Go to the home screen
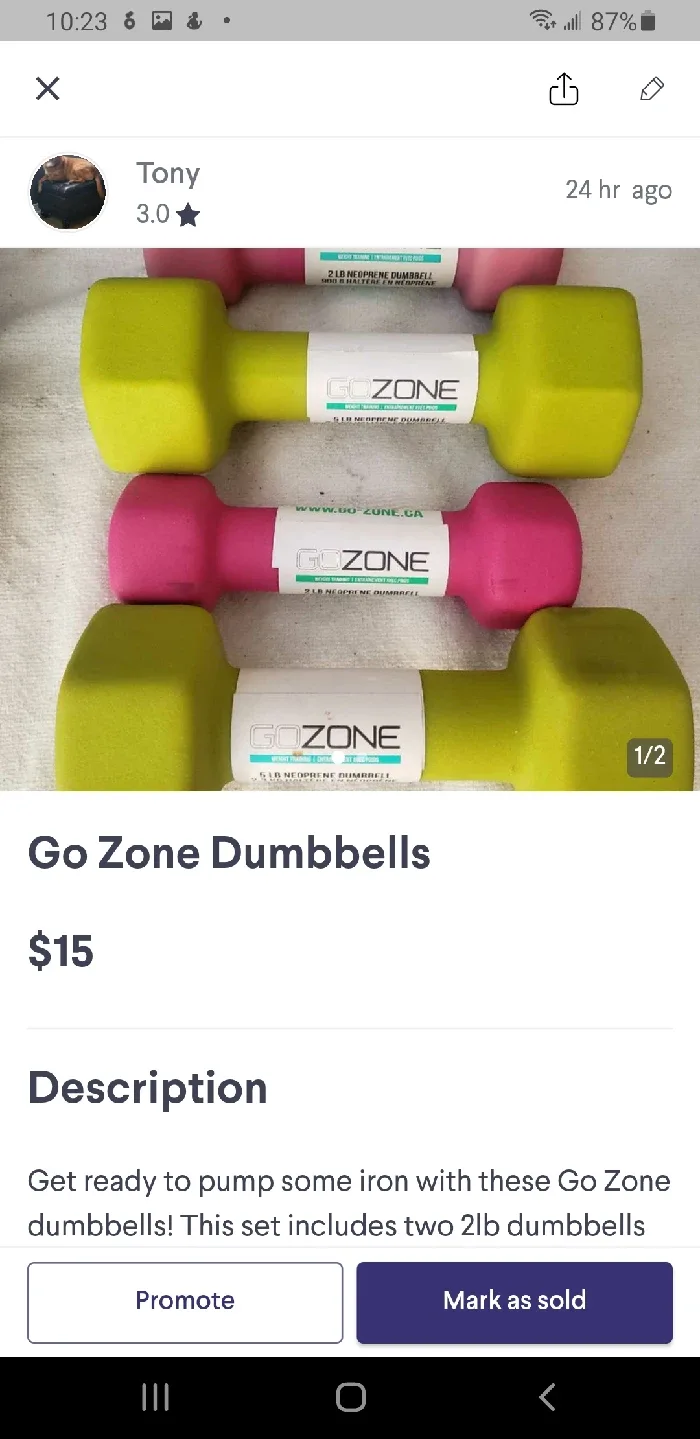The image size is (700, 1439). 351,1397
